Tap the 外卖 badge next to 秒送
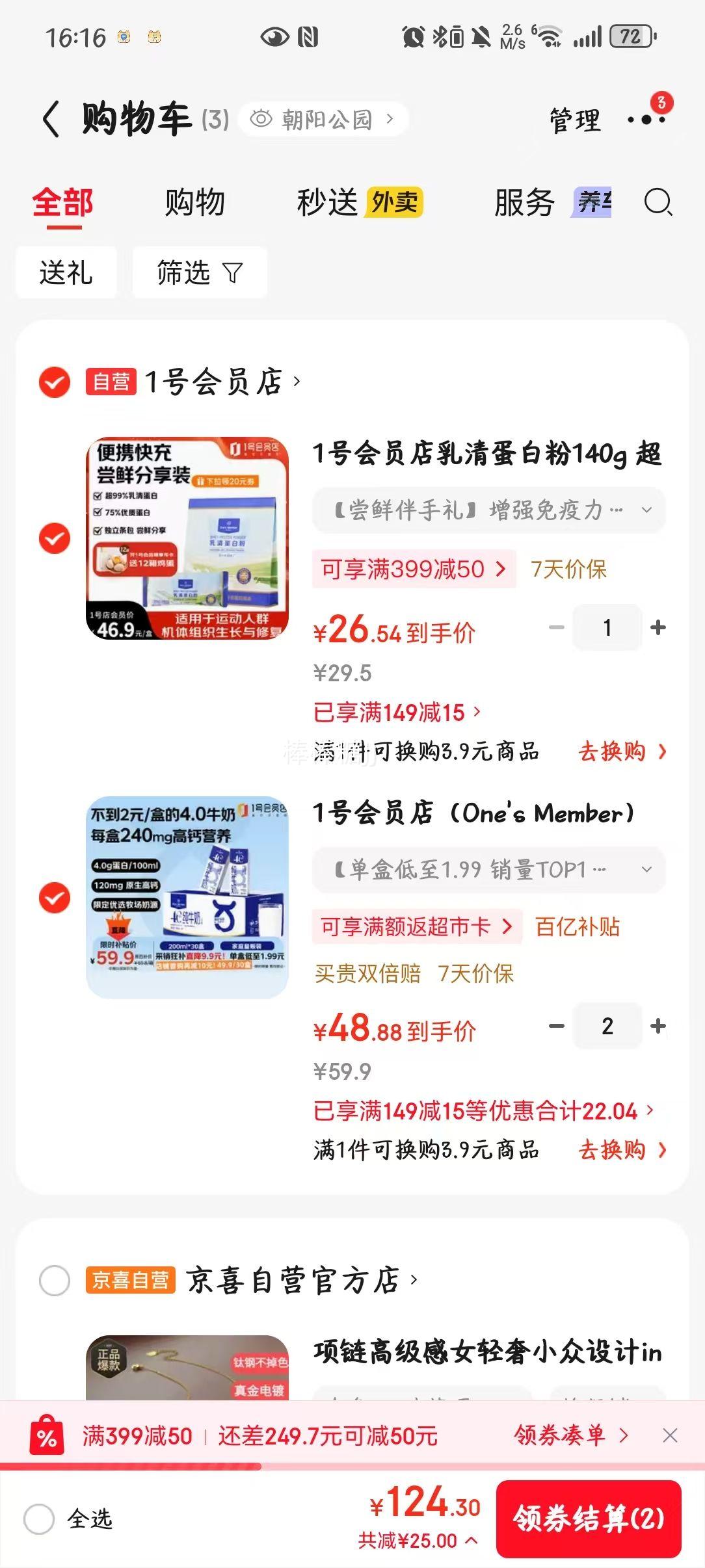Screen dimensions: 705x1568 395,202
